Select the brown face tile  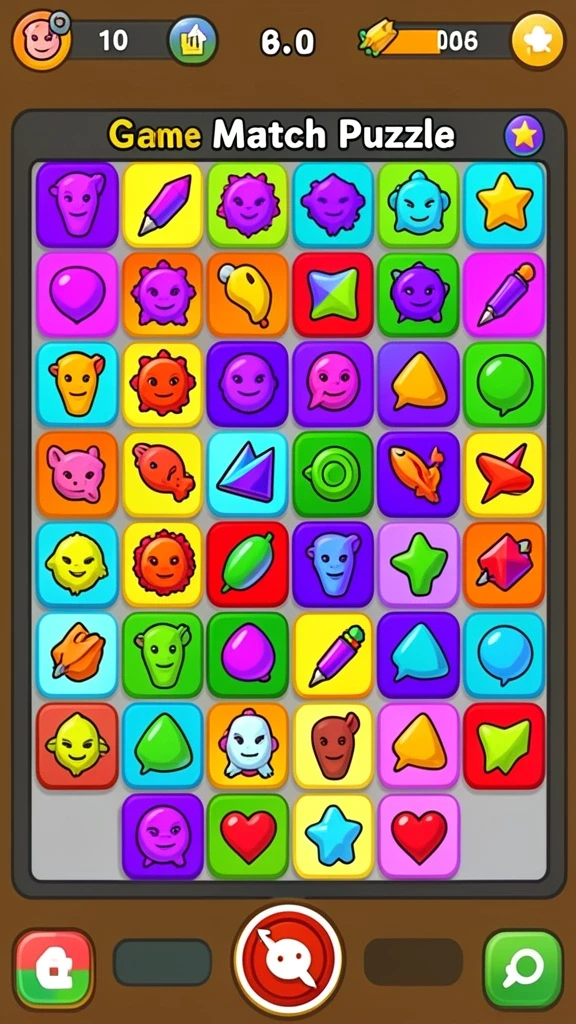(333, 744)
